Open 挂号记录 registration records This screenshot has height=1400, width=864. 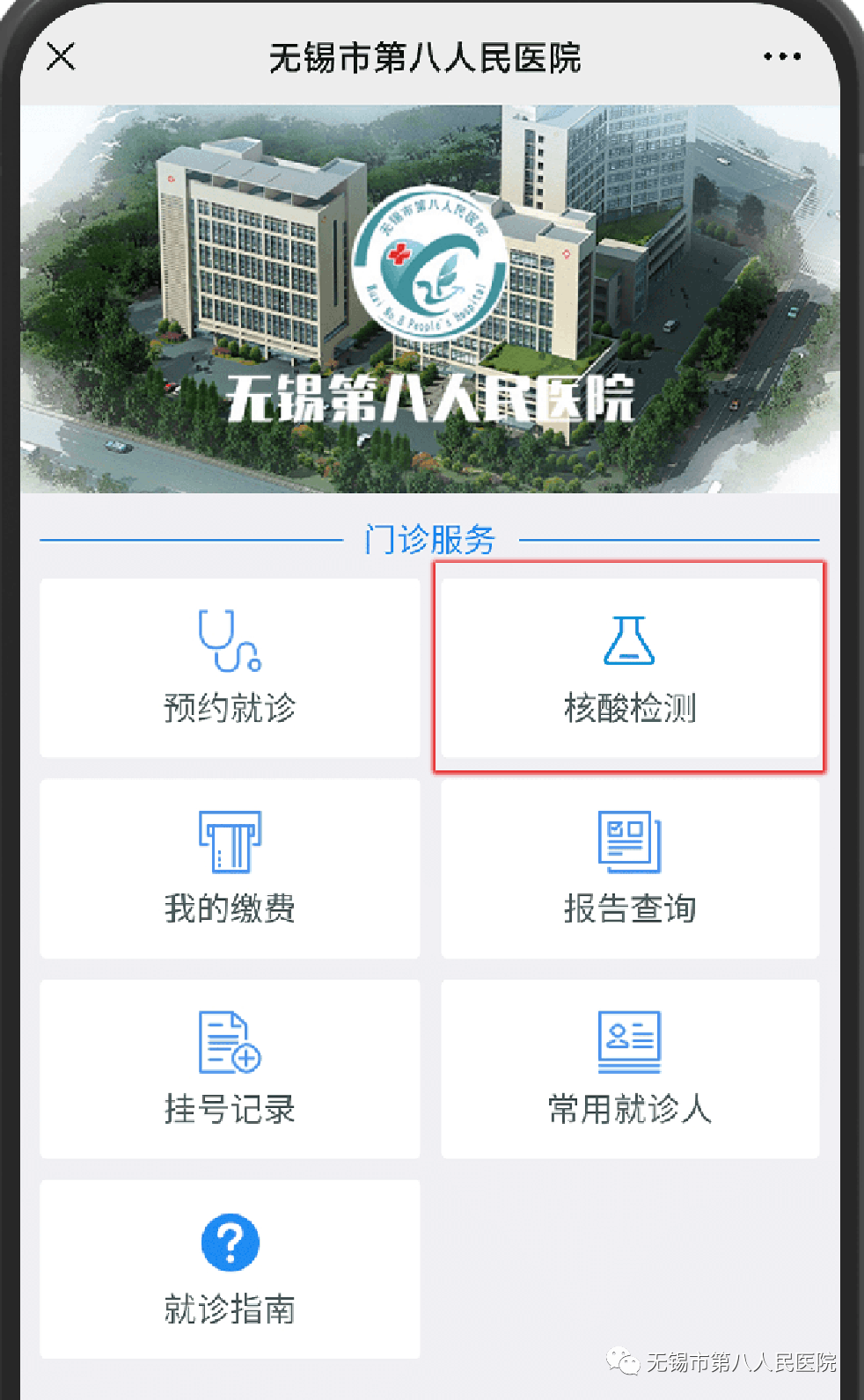click(x=230, y=1069)
